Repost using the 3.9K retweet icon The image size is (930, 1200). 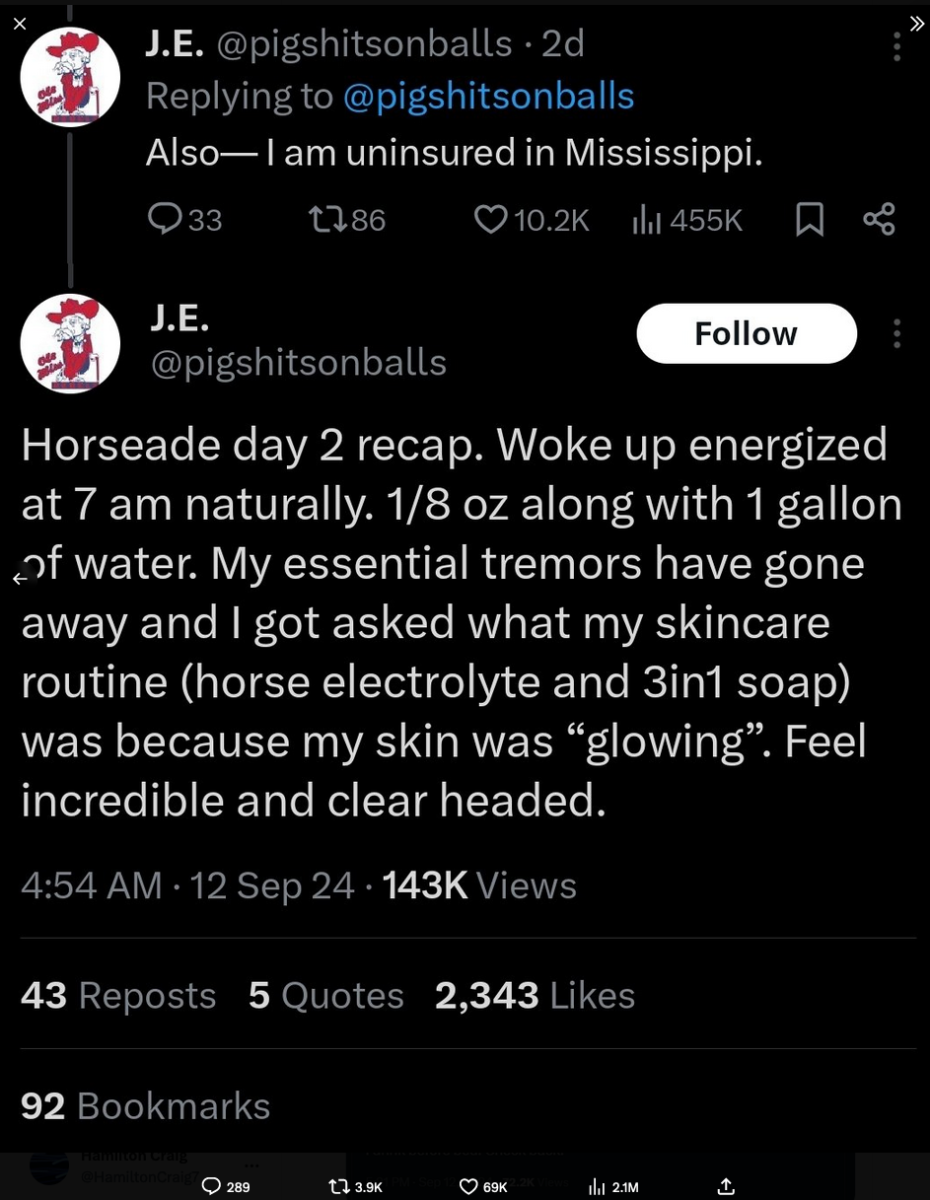338,1186
